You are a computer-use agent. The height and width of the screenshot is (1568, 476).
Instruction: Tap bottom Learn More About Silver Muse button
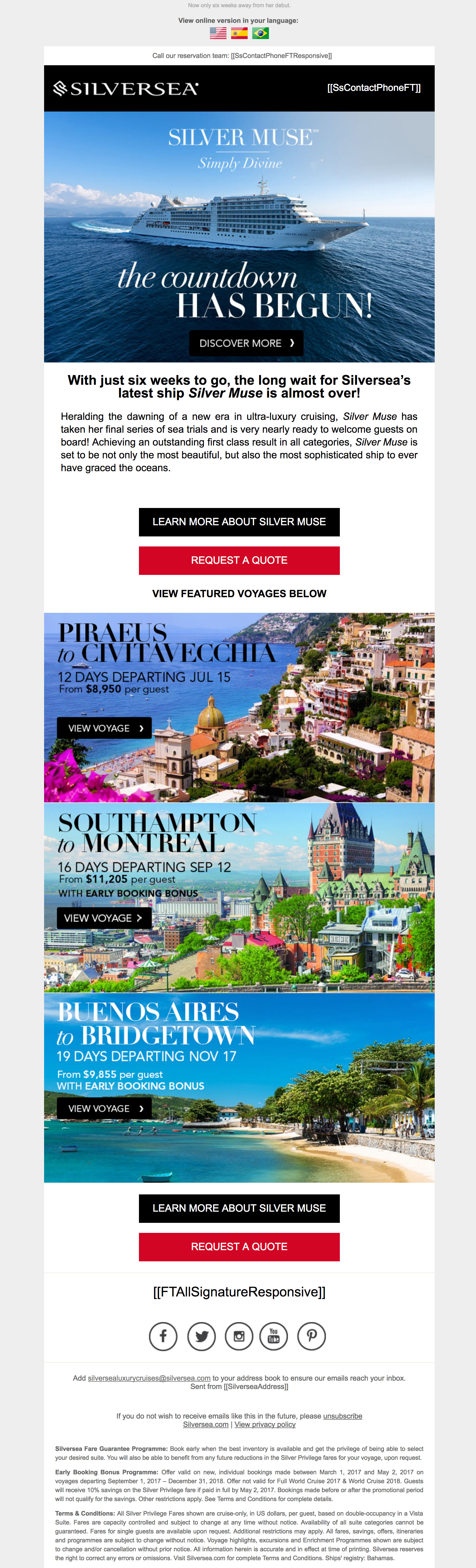point(239,1208)
